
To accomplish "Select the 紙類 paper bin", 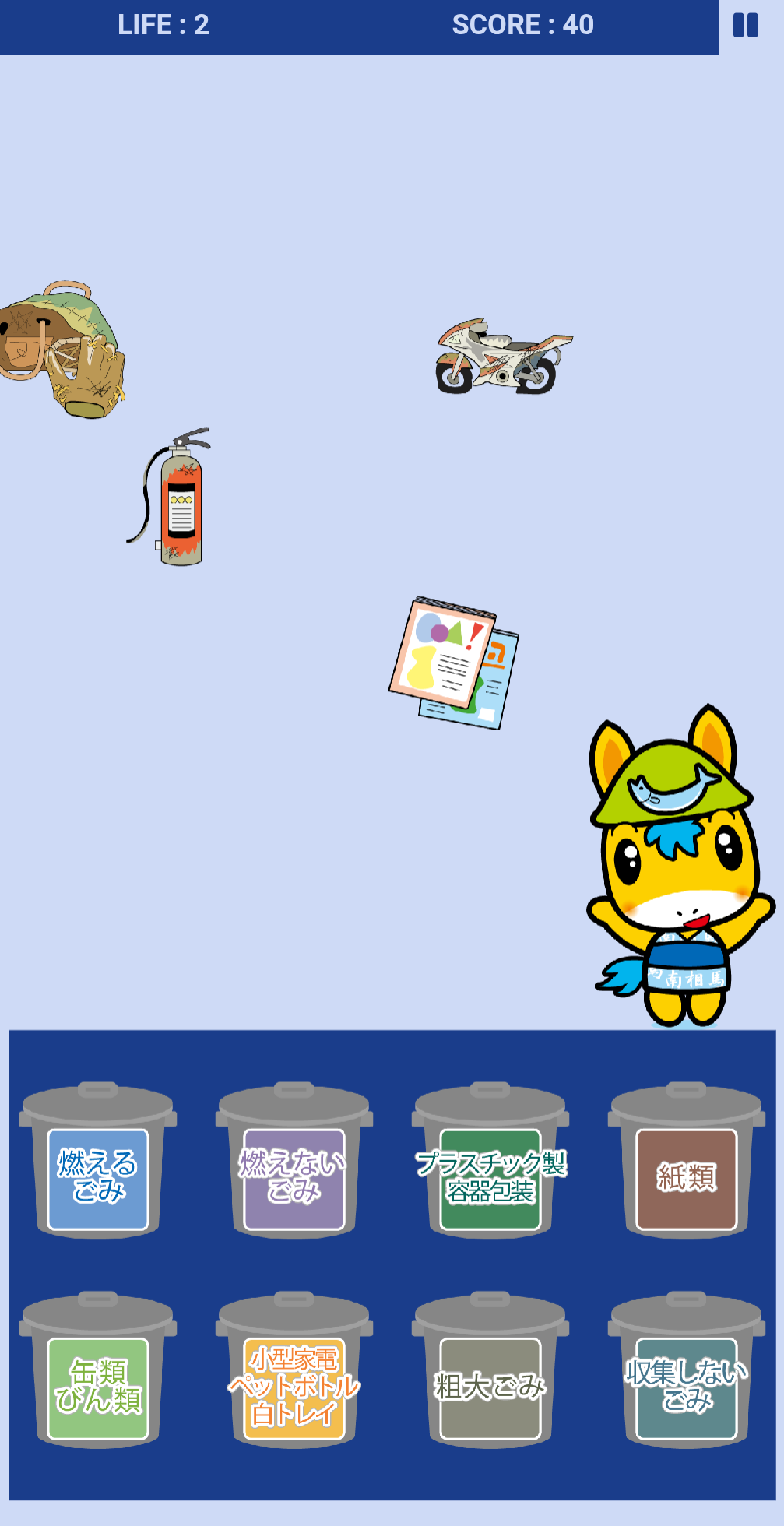I will click(687, 1168).
